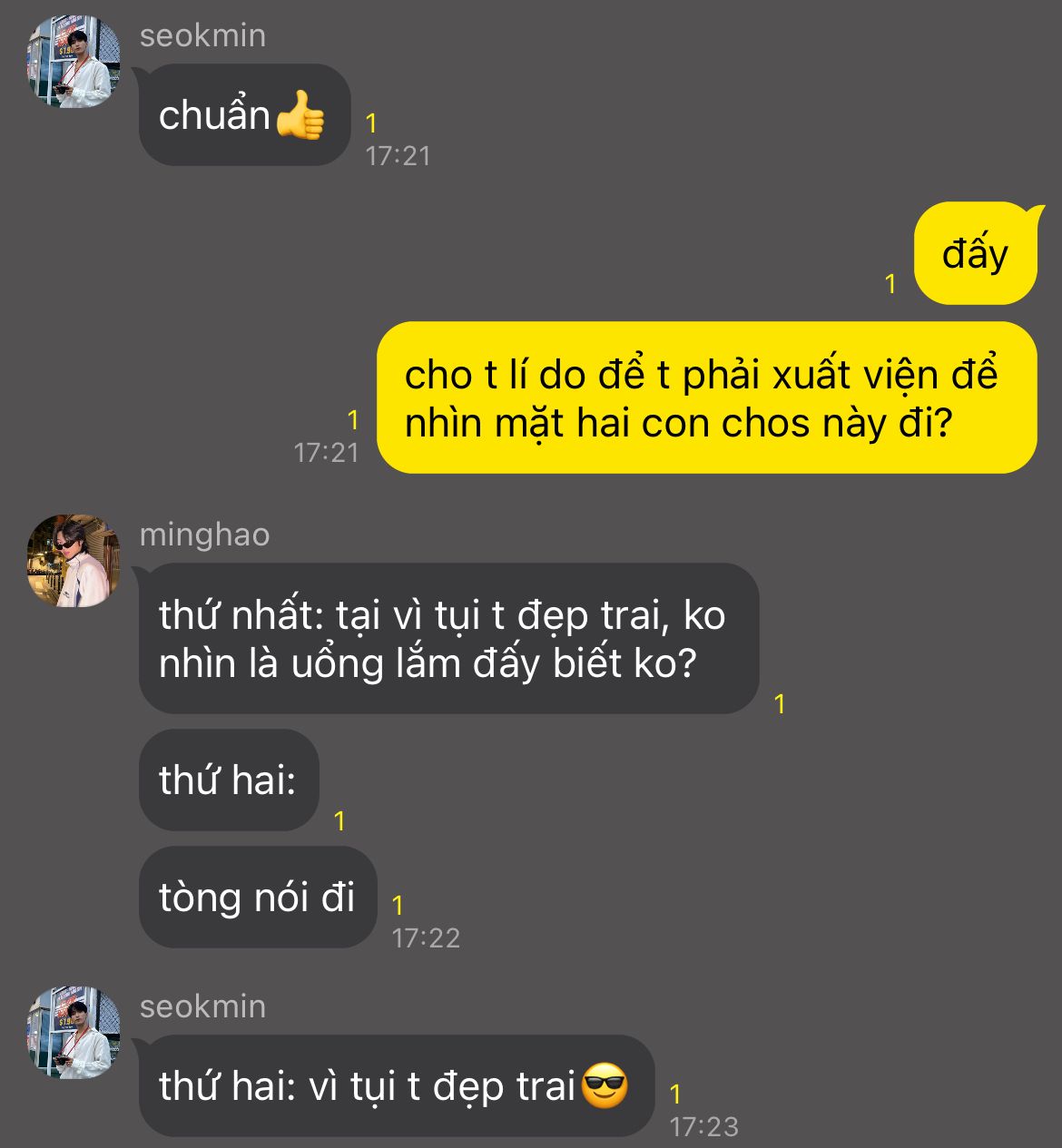Open seokmin's avatar beside 'thứ hai: vì tụi t đẹp trai'
1062x1148 pixels.
click(x=74, y=1033)
